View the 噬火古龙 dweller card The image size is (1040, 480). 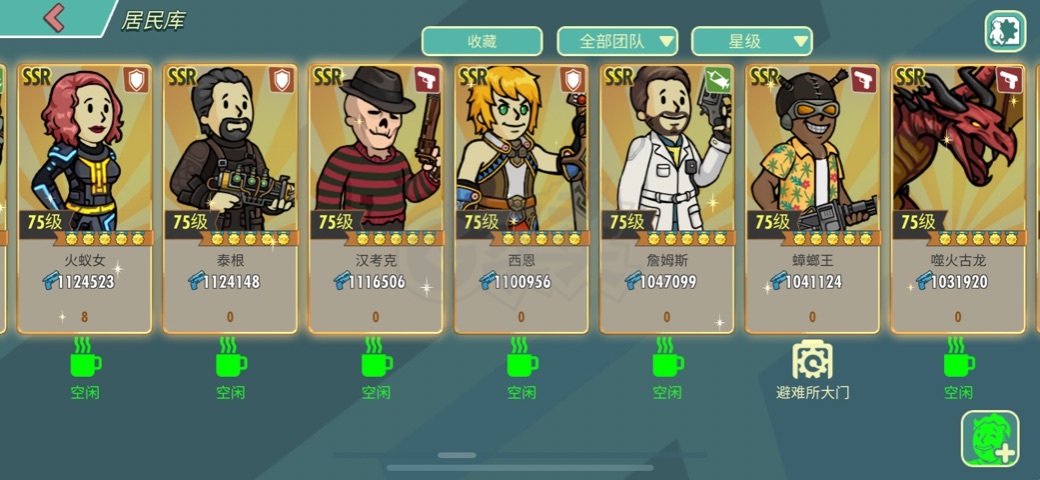coord(958,198)
